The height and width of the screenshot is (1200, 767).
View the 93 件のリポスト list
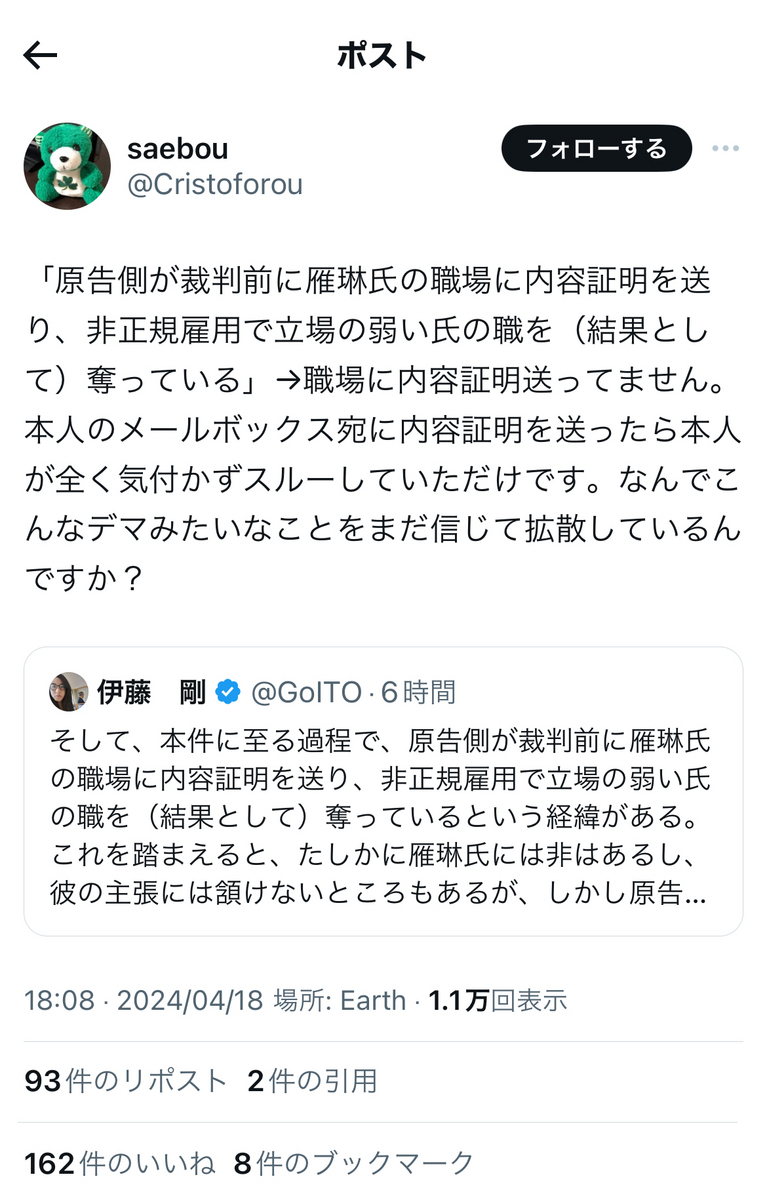[x=126, y=1081]
